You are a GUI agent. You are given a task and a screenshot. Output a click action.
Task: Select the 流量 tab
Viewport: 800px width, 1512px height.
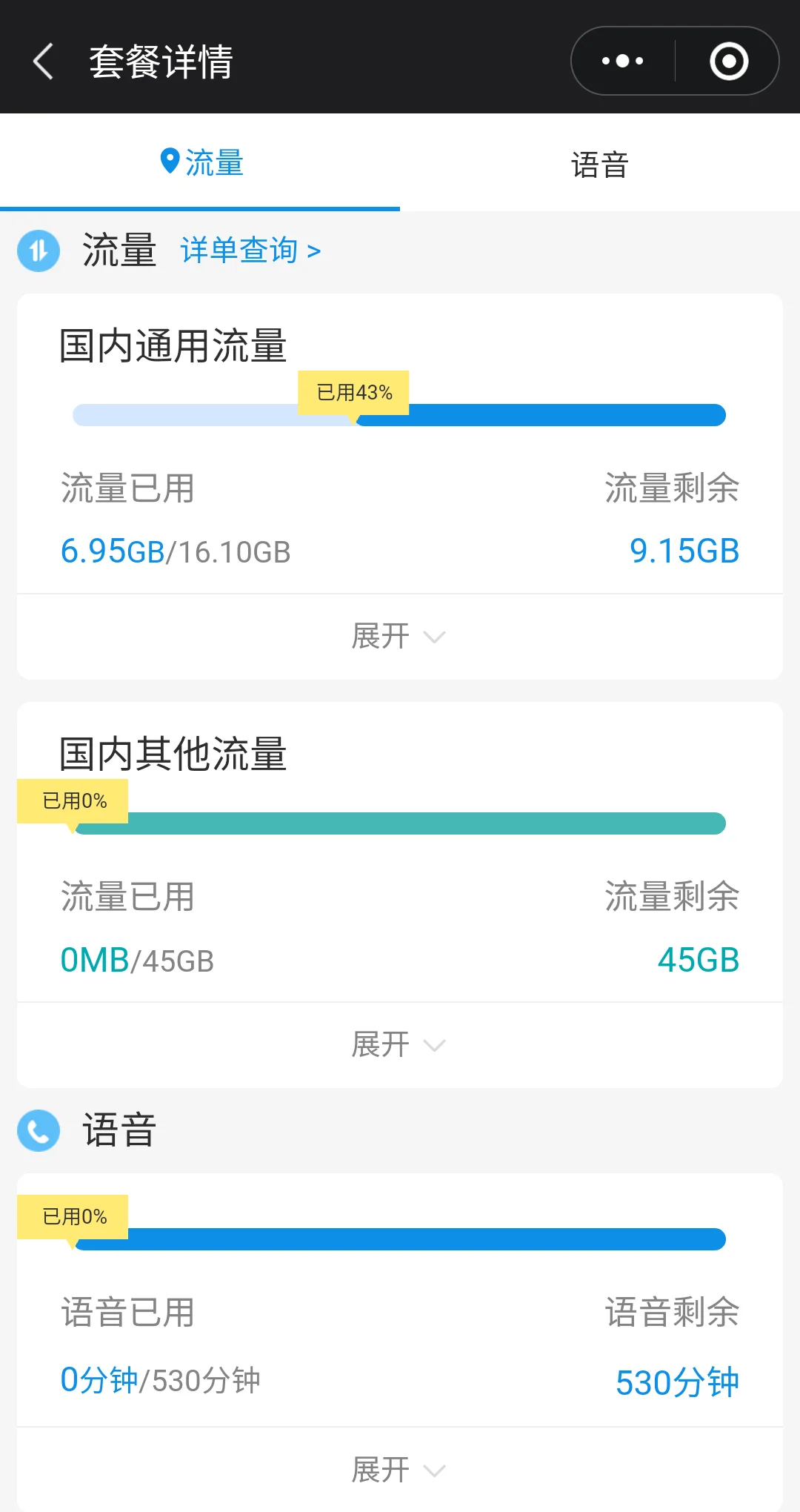[x=201, y=163]
